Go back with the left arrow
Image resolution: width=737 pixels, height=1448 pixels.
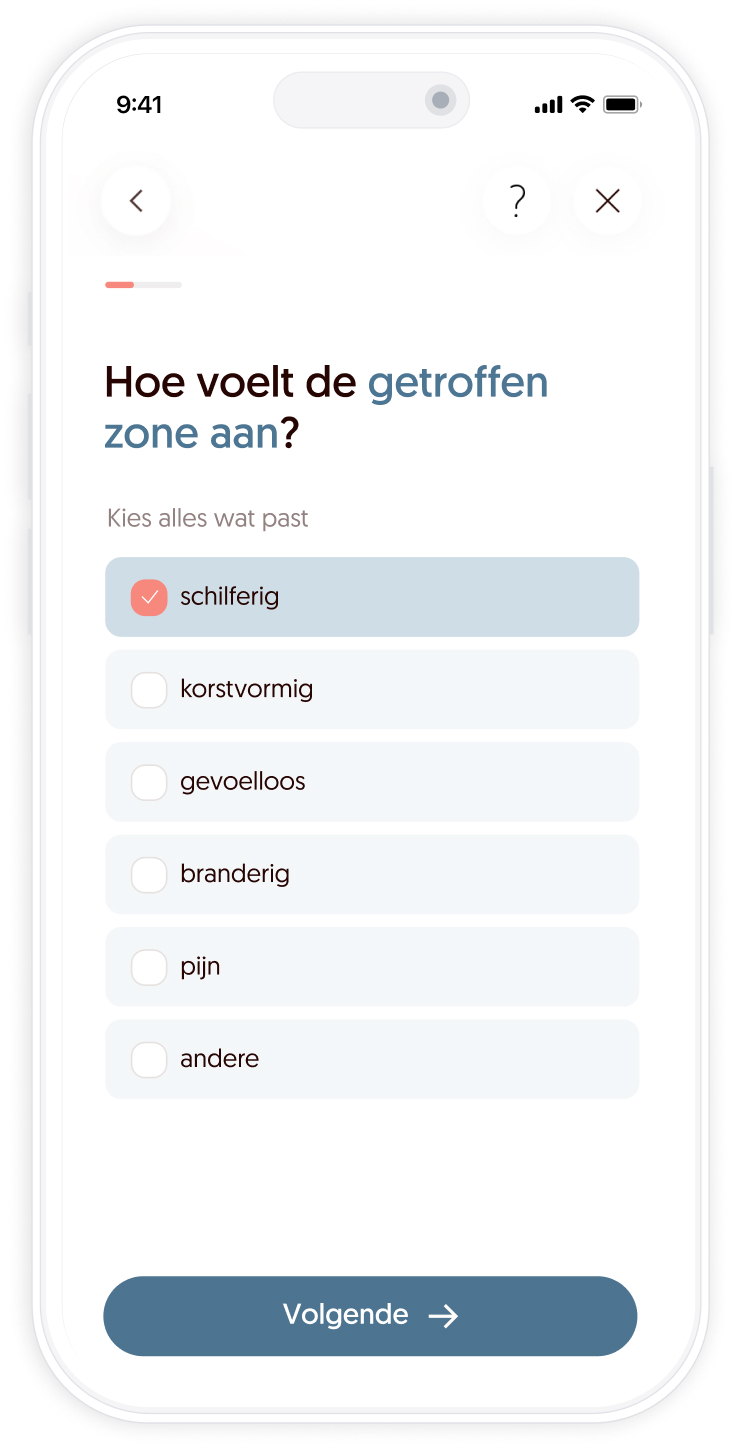(136, 201)
